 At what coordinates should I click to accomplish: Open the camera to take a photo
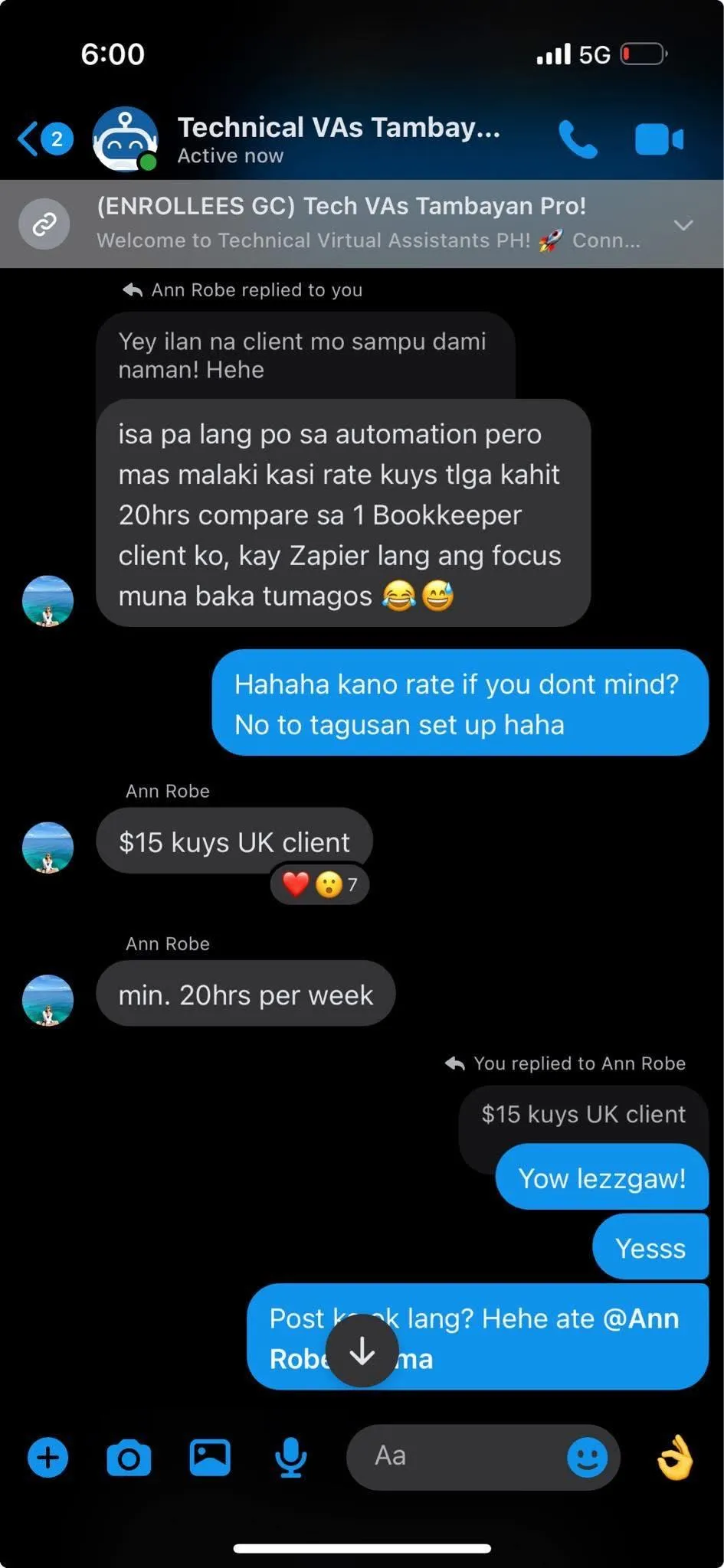(129, 1457)
